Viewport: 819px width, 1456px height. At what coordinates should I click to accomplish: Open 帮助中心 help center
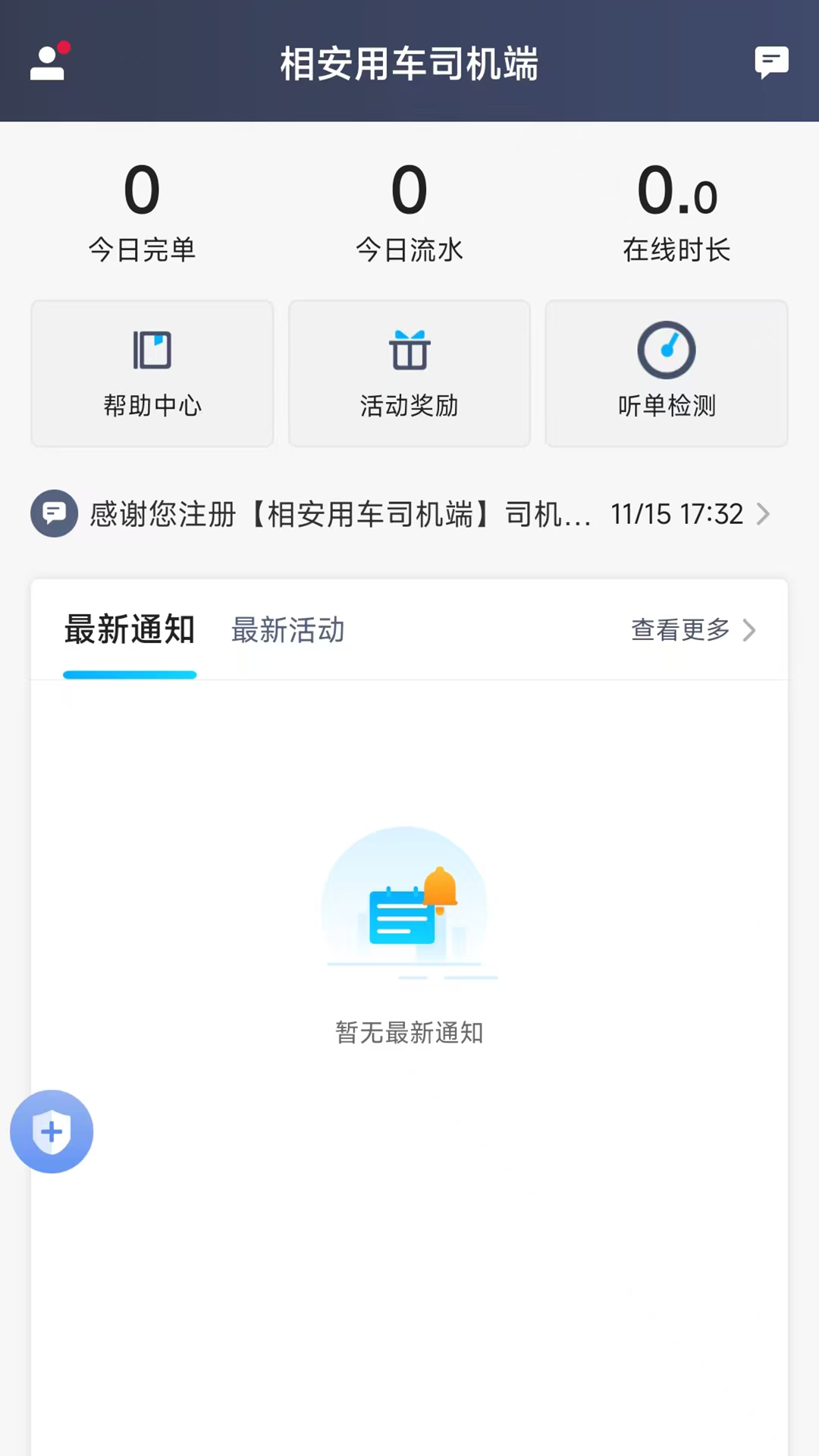tap(152, 373)
